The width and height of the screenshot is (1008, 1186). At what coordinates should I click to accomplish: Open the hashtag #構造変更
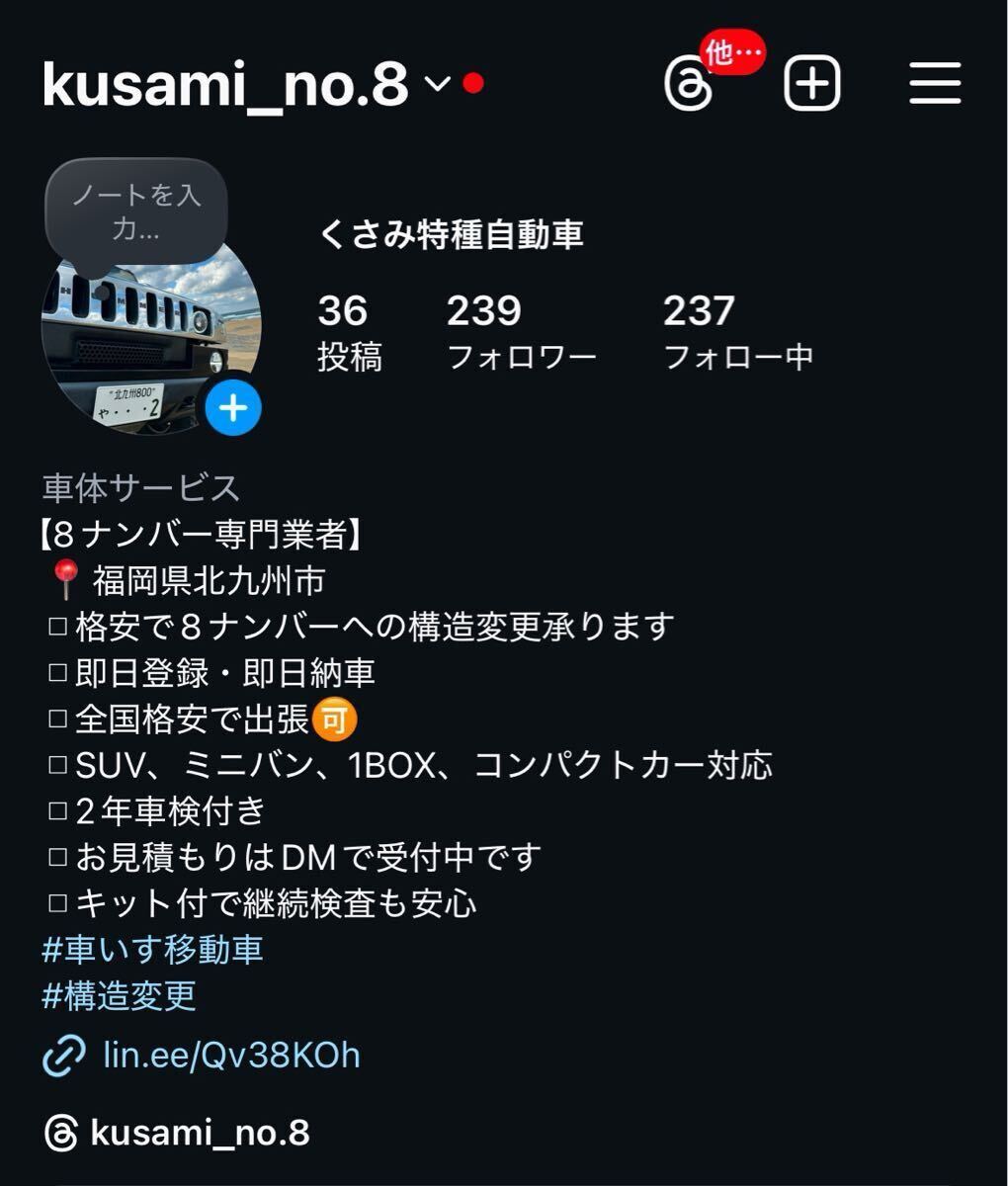120,995
